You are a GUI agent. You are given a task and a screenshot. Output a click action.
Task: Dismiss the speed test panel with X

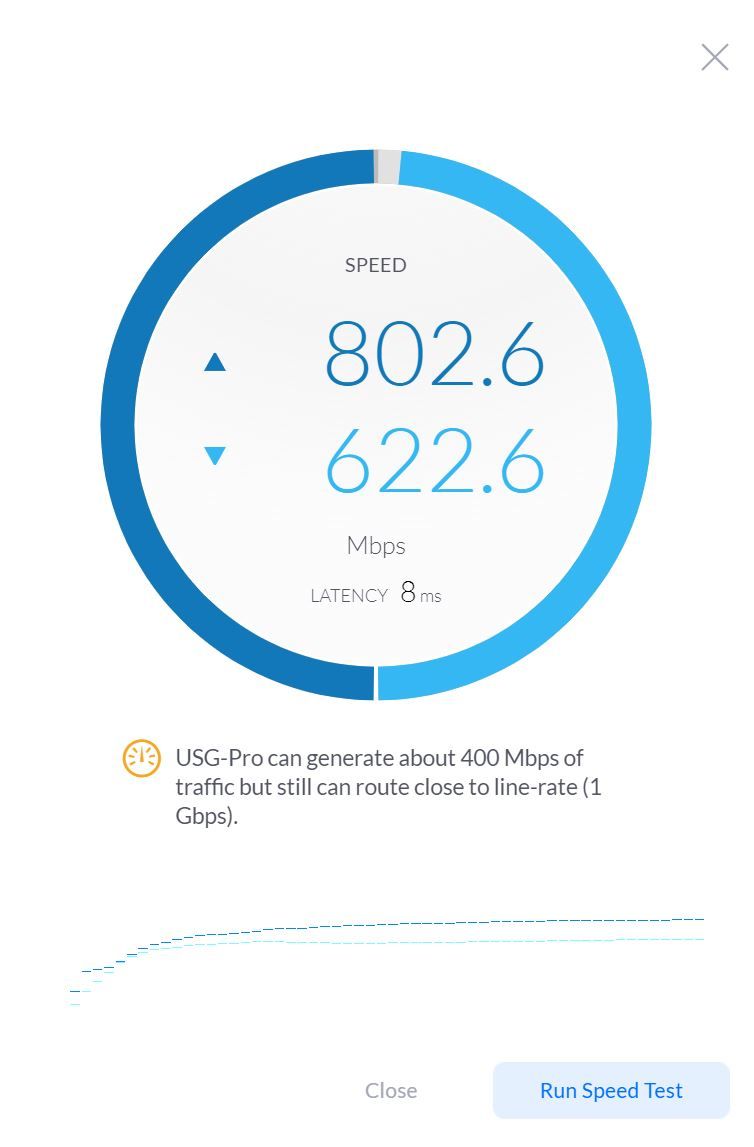(714, 58)
